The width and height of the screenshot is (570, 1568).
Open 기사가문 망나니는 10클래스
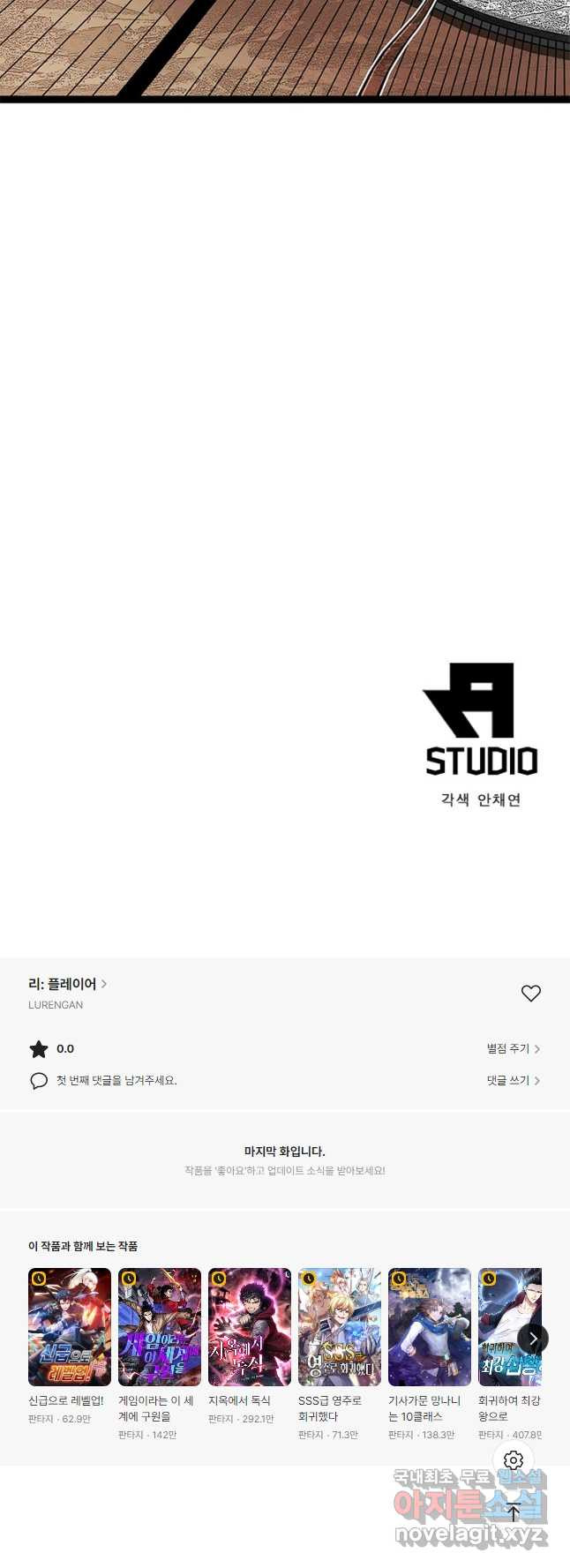tap(430, 1327)
